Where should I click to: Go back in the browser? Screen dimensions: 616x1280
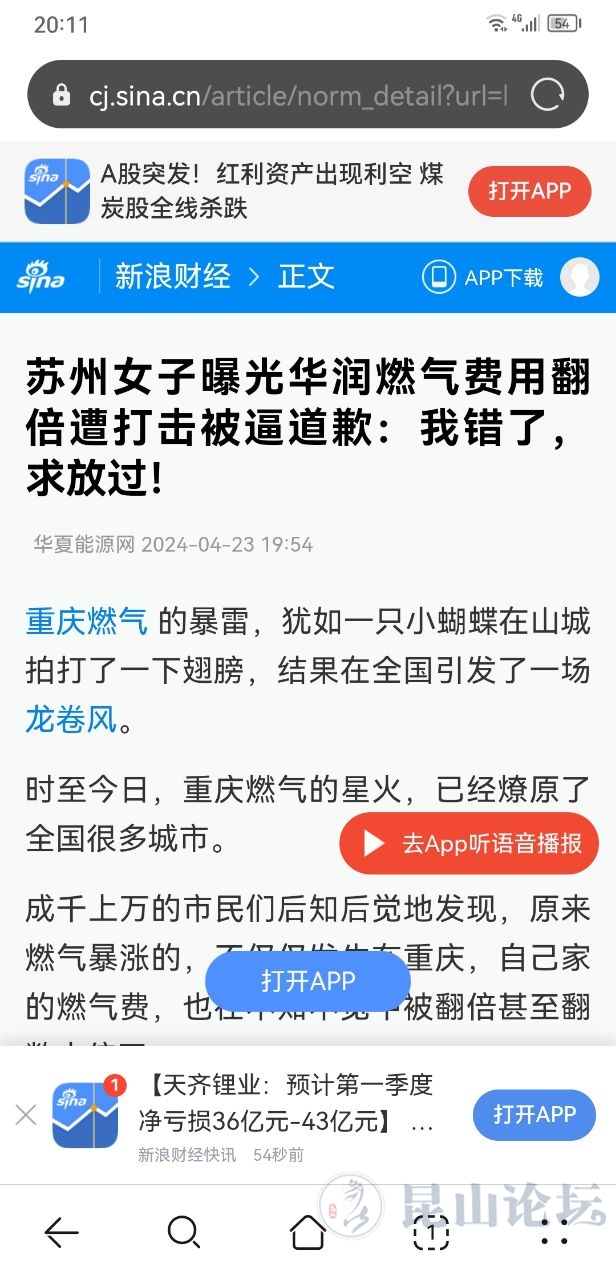(62, 1232)
